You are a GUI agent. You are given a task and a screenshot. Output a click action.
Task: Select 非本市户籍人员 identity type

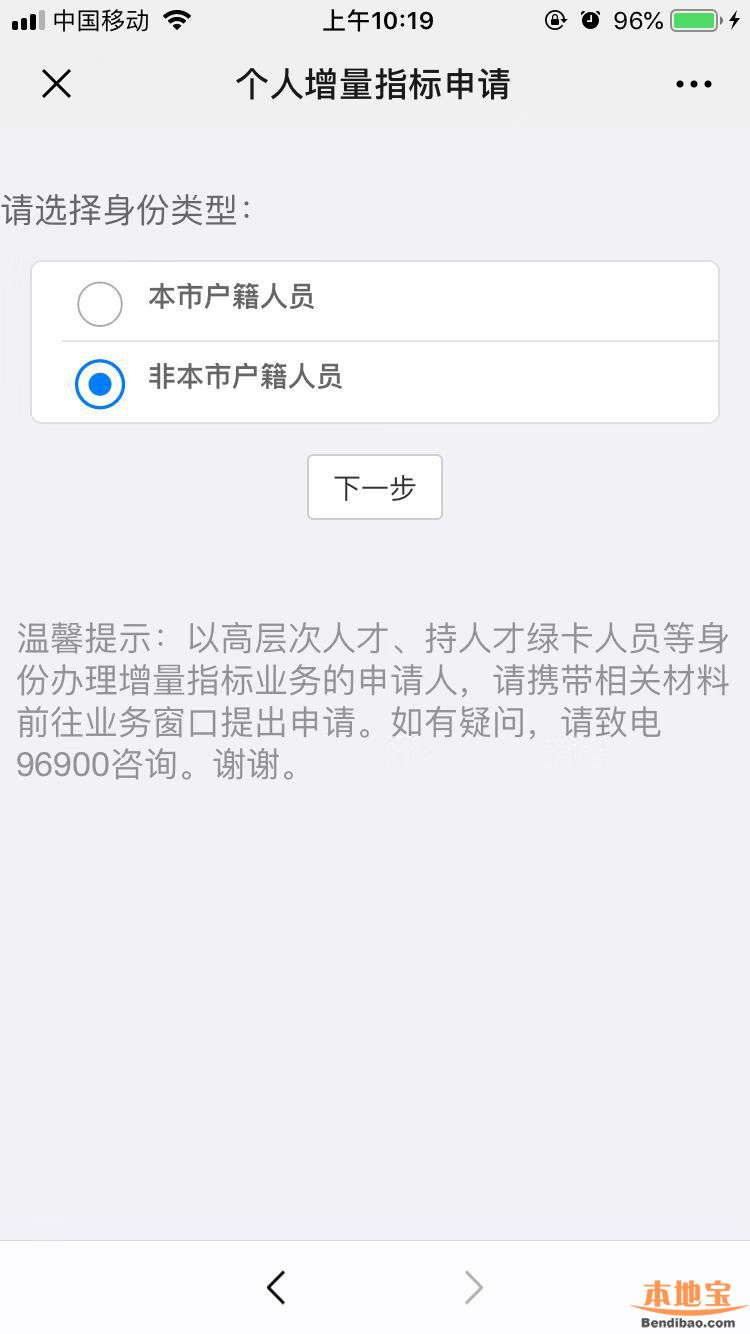tap(100, 384)
